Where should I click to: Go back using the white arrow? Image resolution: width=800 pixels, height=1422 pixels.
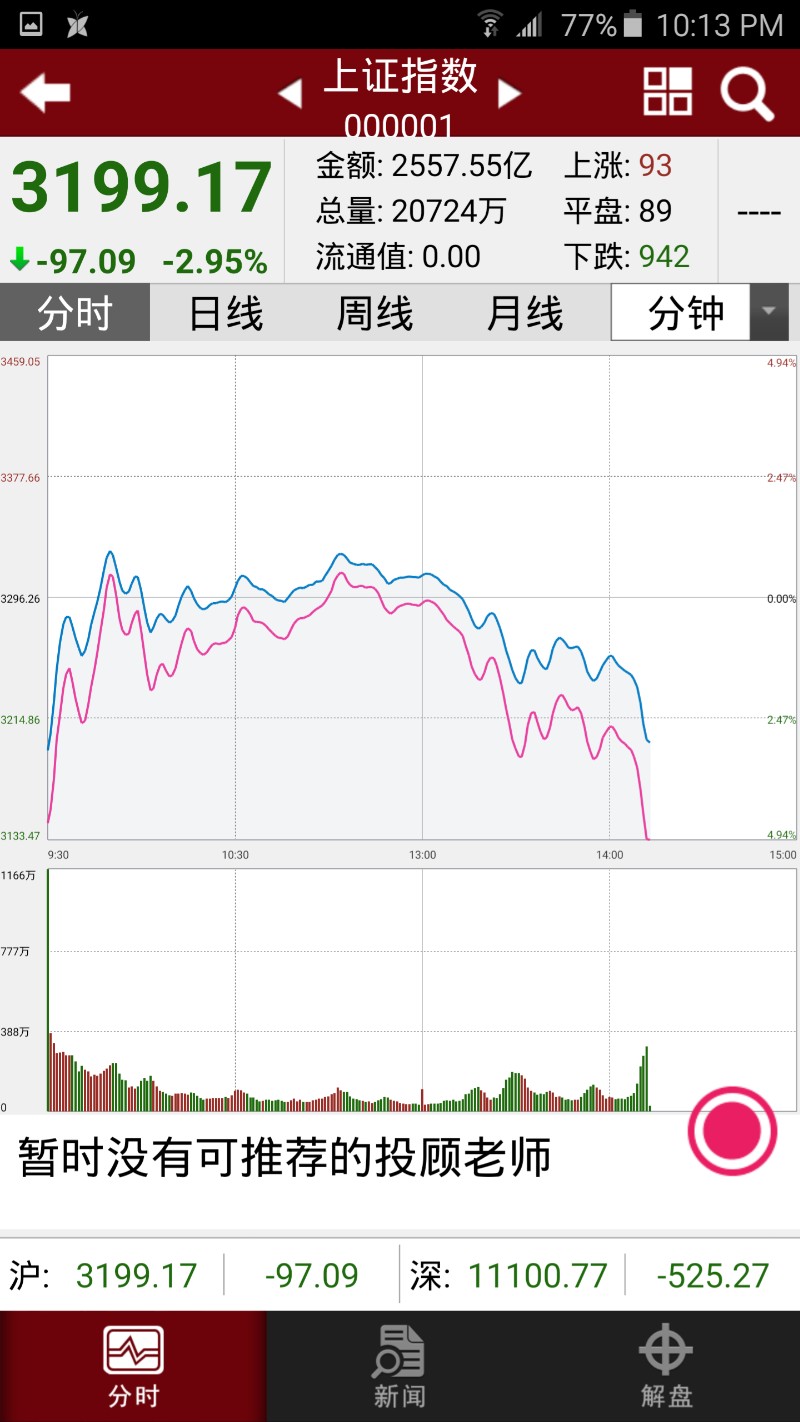click(45, 93)
